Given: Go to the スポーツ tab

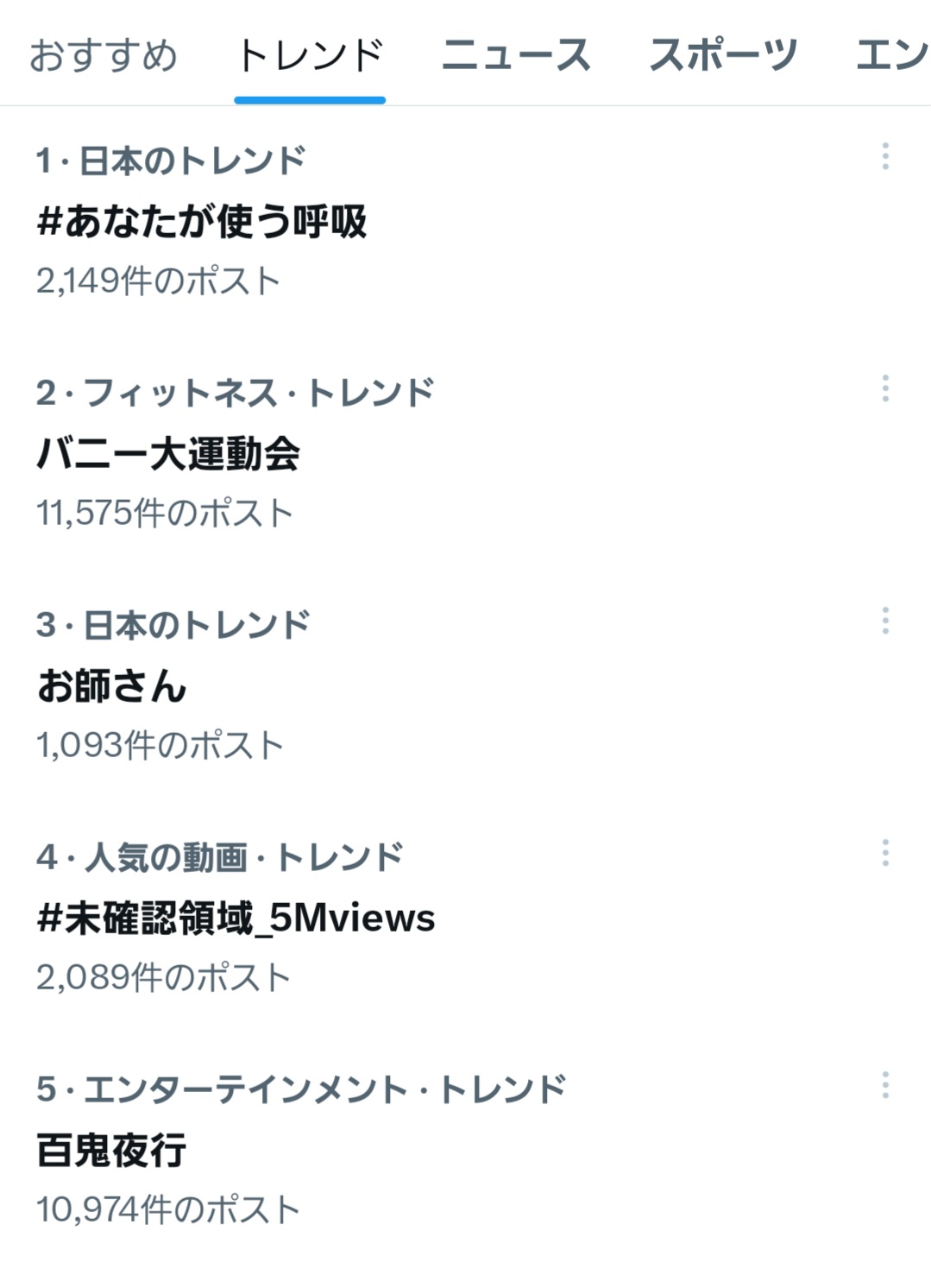Looking at the screenshot, I should [x=723, y=56].
